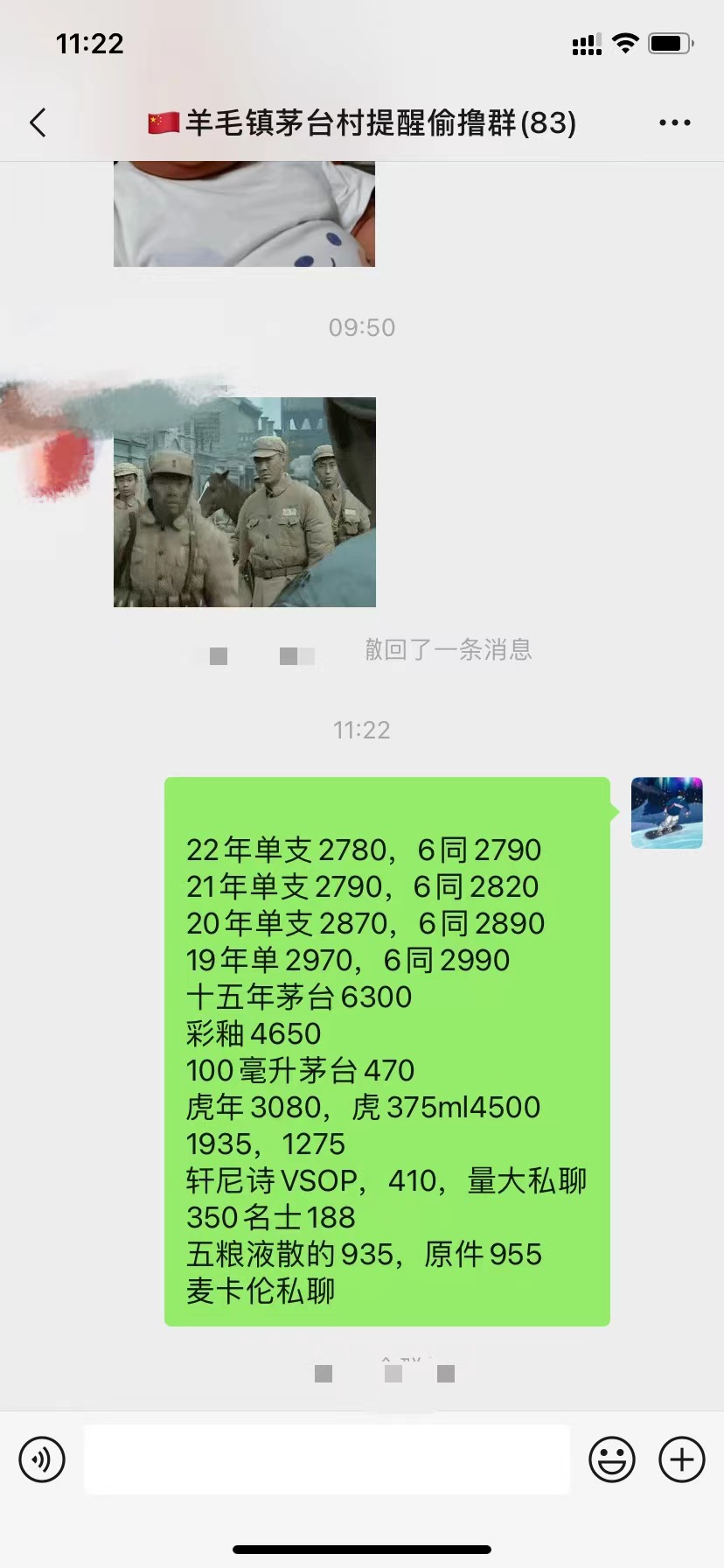Viewport: 724px width, 1568px height.
Task: Go back to the chat list
Action: coord(38,122)
